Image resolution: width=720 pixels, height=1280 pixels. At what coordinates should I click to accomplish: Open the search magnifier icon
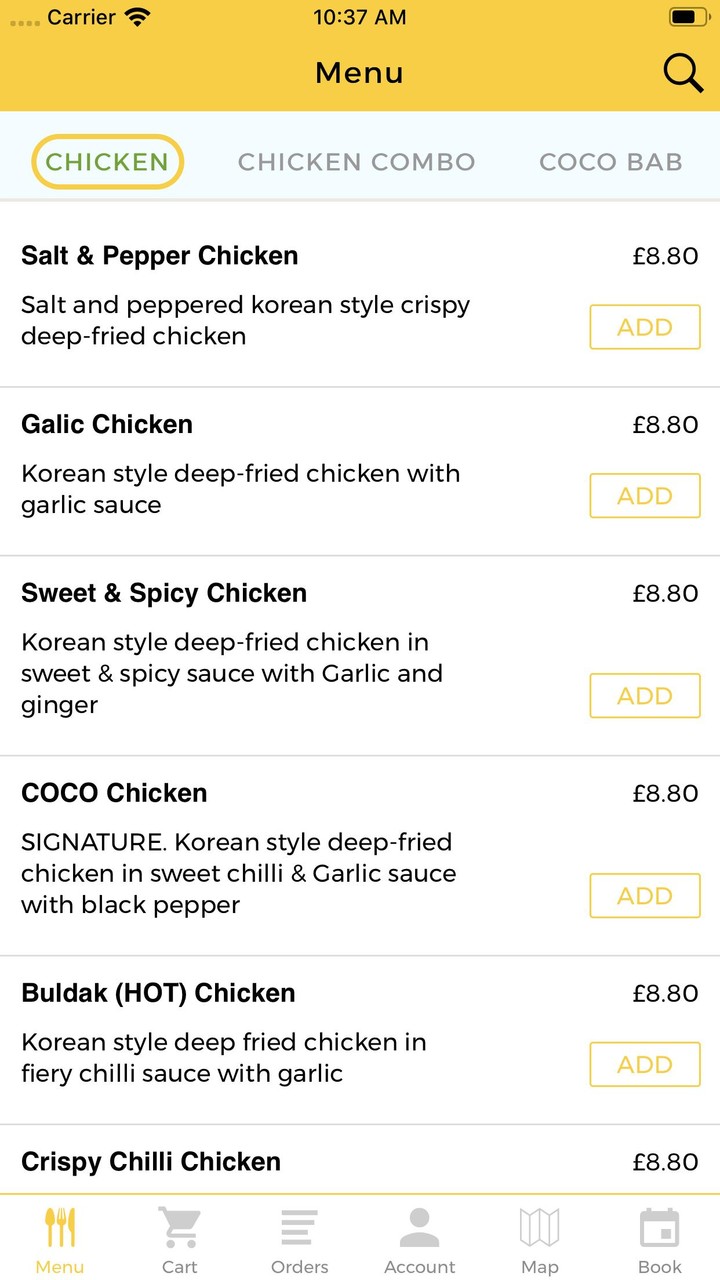(x=683, y=73)
